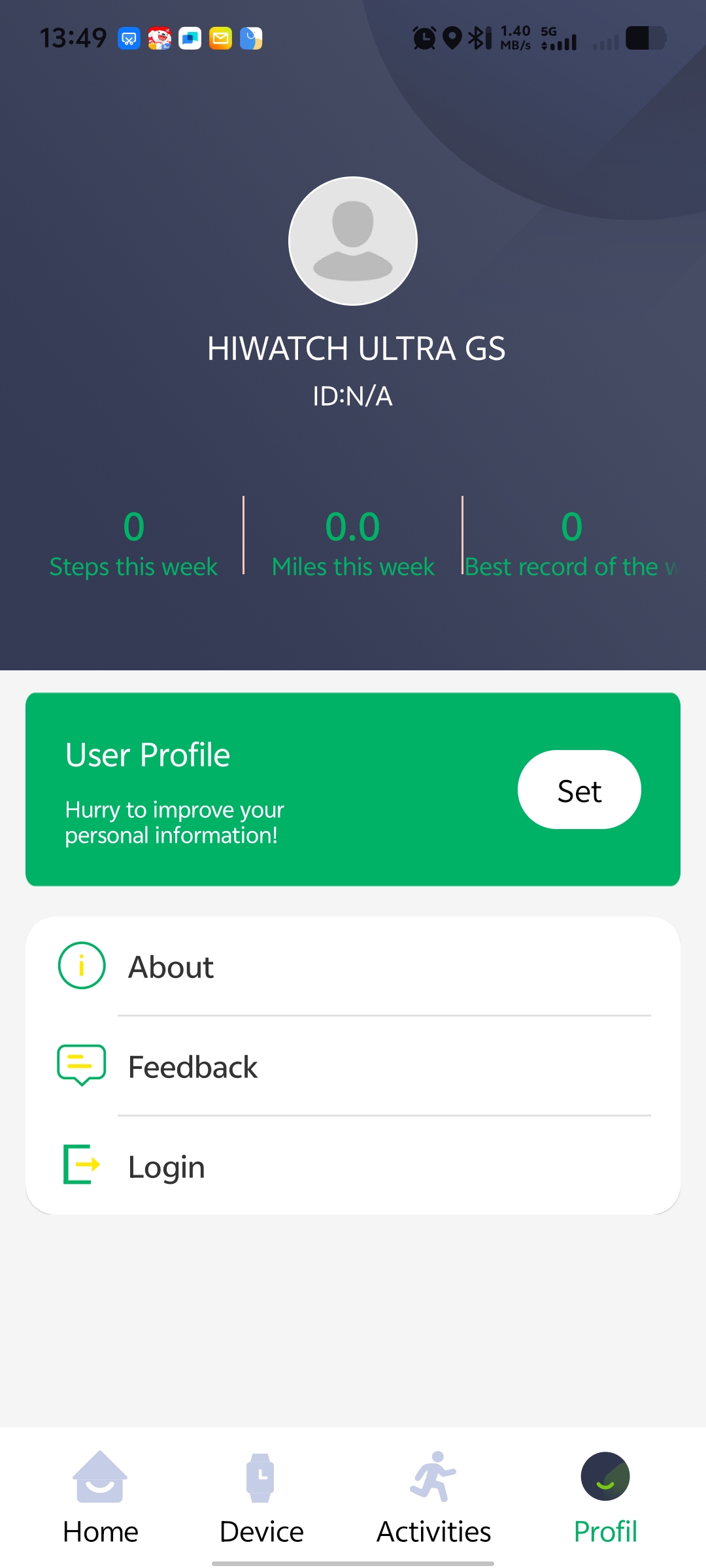Viewport: 706px width, 1568px height.
Task: Go to the Device tab
Action: (x=261, y=1497)
